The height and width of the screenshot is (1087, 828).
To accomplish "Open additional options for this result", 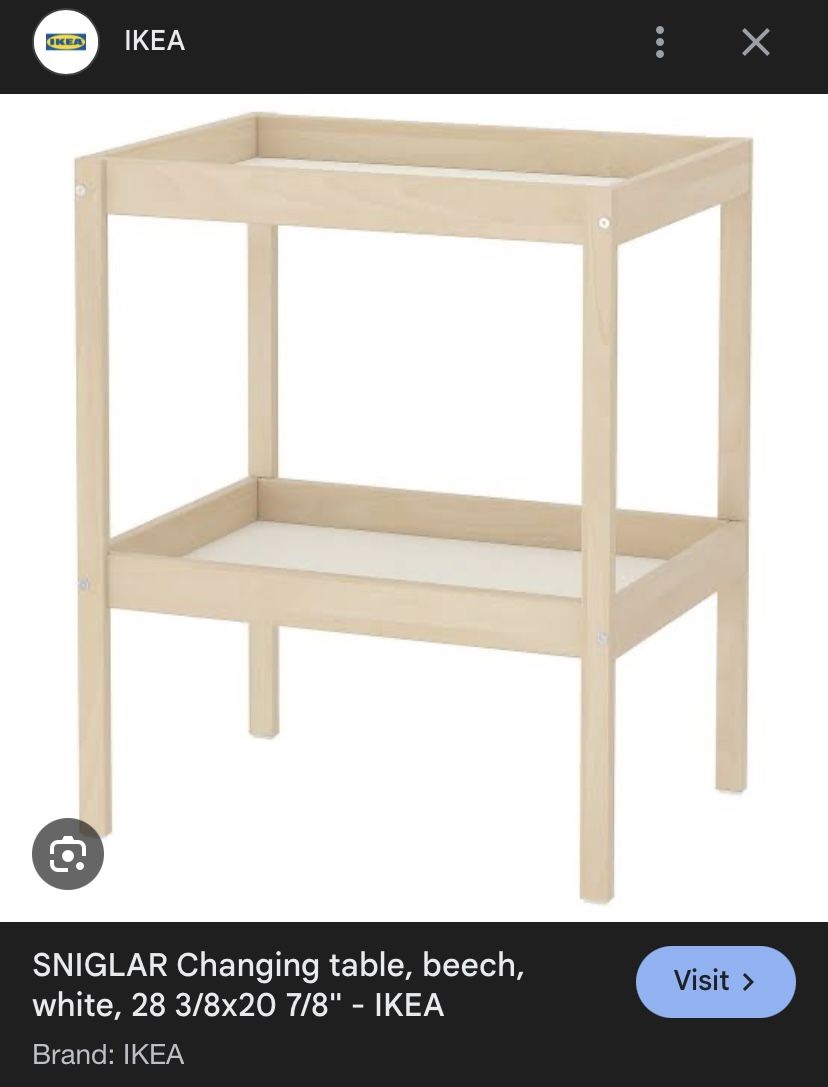I will click(660, 42).
